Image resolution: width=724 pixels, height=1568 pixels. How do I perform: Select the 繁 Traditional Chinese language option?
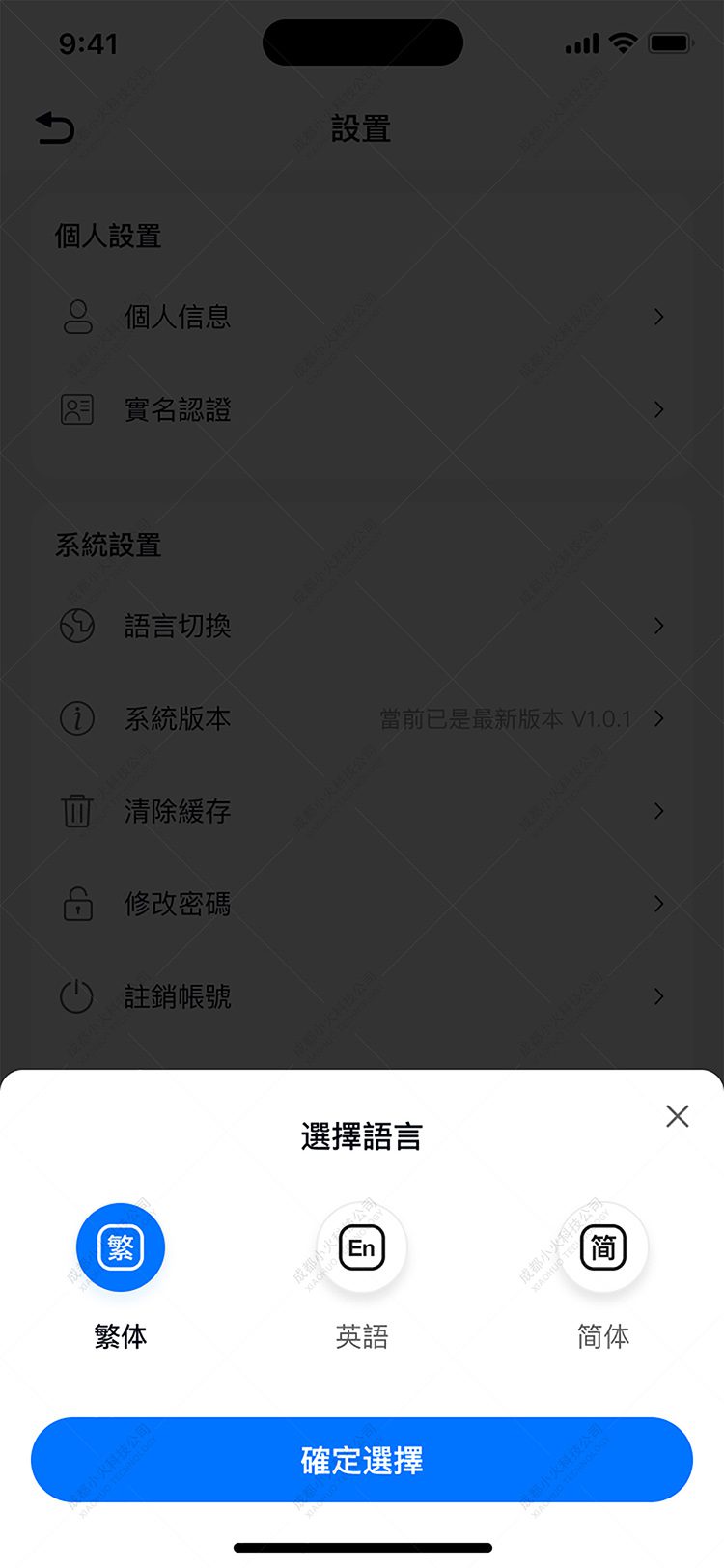coord(120,1246)
